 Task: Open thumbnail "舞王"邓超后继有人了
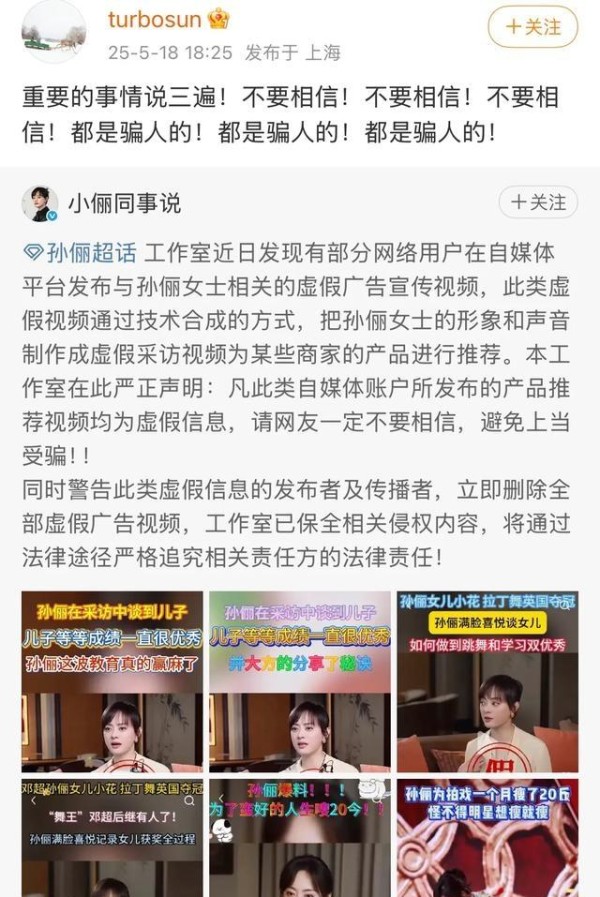[112, 838]
